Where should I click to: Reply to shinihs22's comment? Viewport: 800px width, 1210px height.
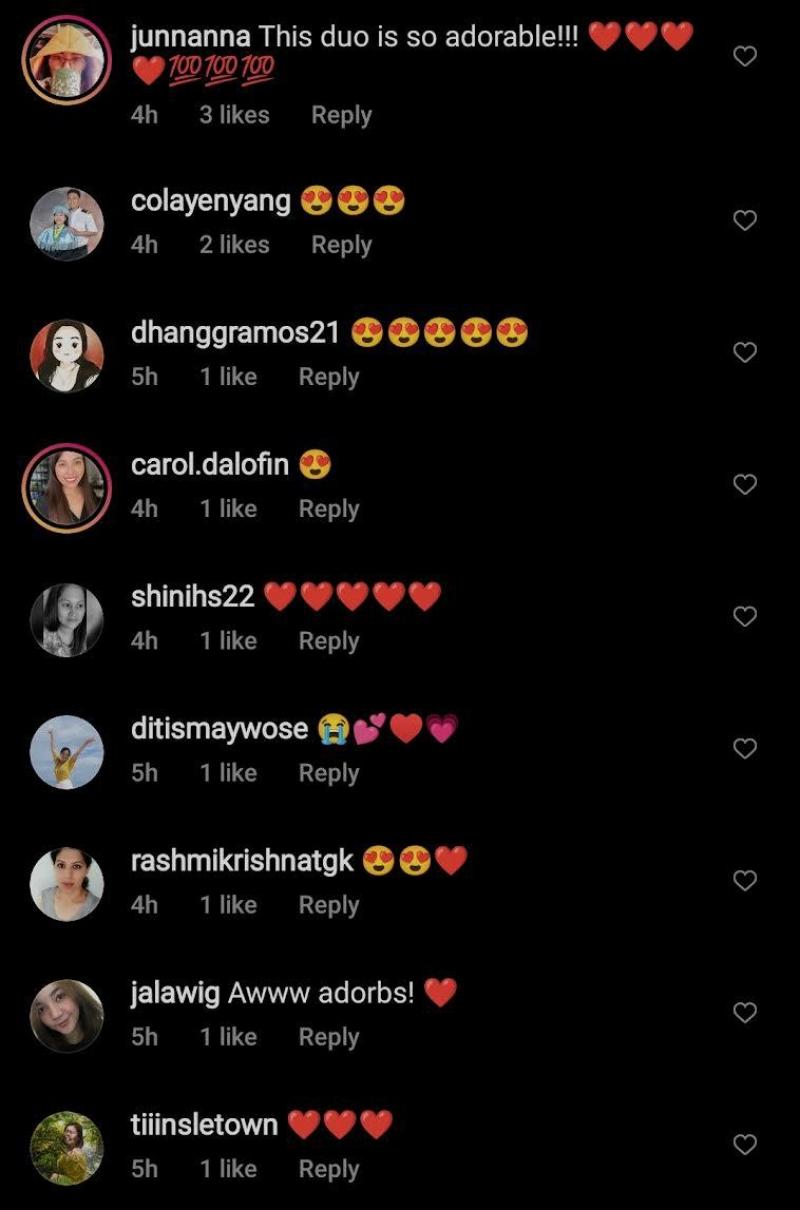tap(328, 641)
